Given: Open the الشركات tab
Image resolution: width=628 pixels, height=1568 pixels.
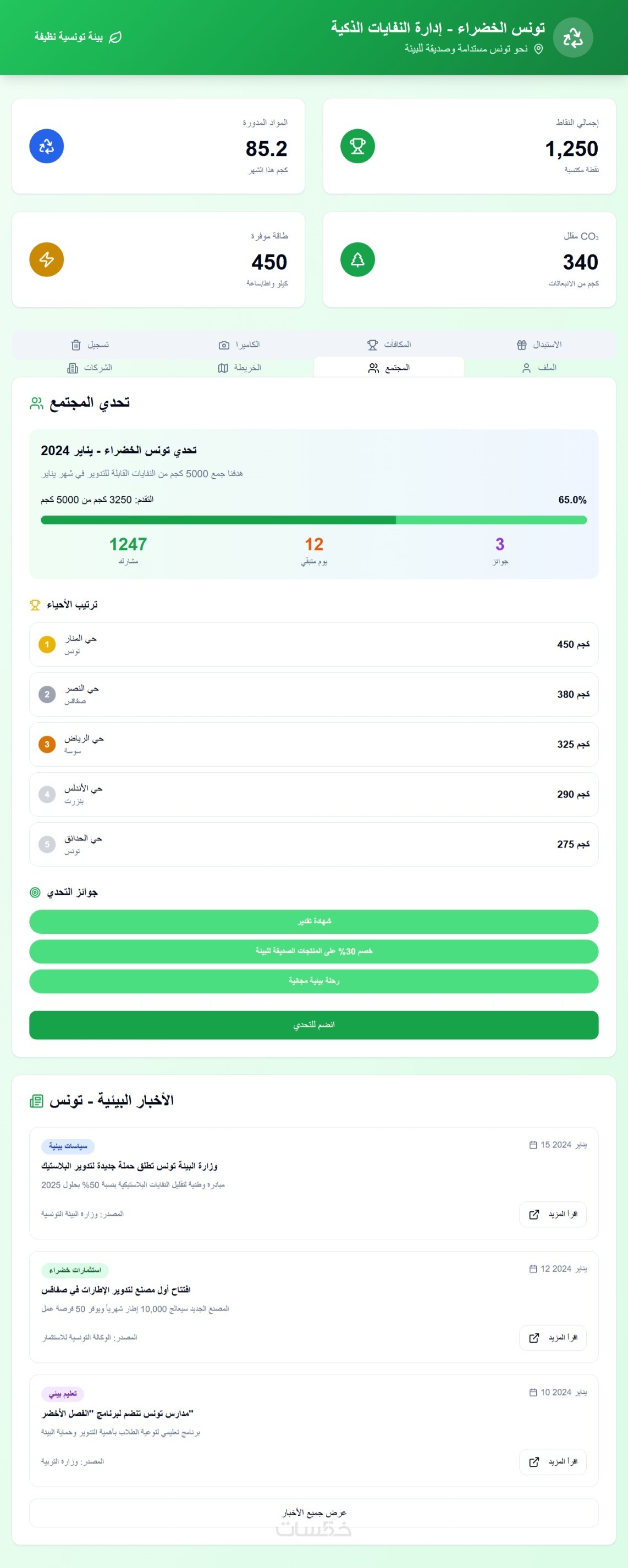Looking at the screenshot, I should click(90, 368).
